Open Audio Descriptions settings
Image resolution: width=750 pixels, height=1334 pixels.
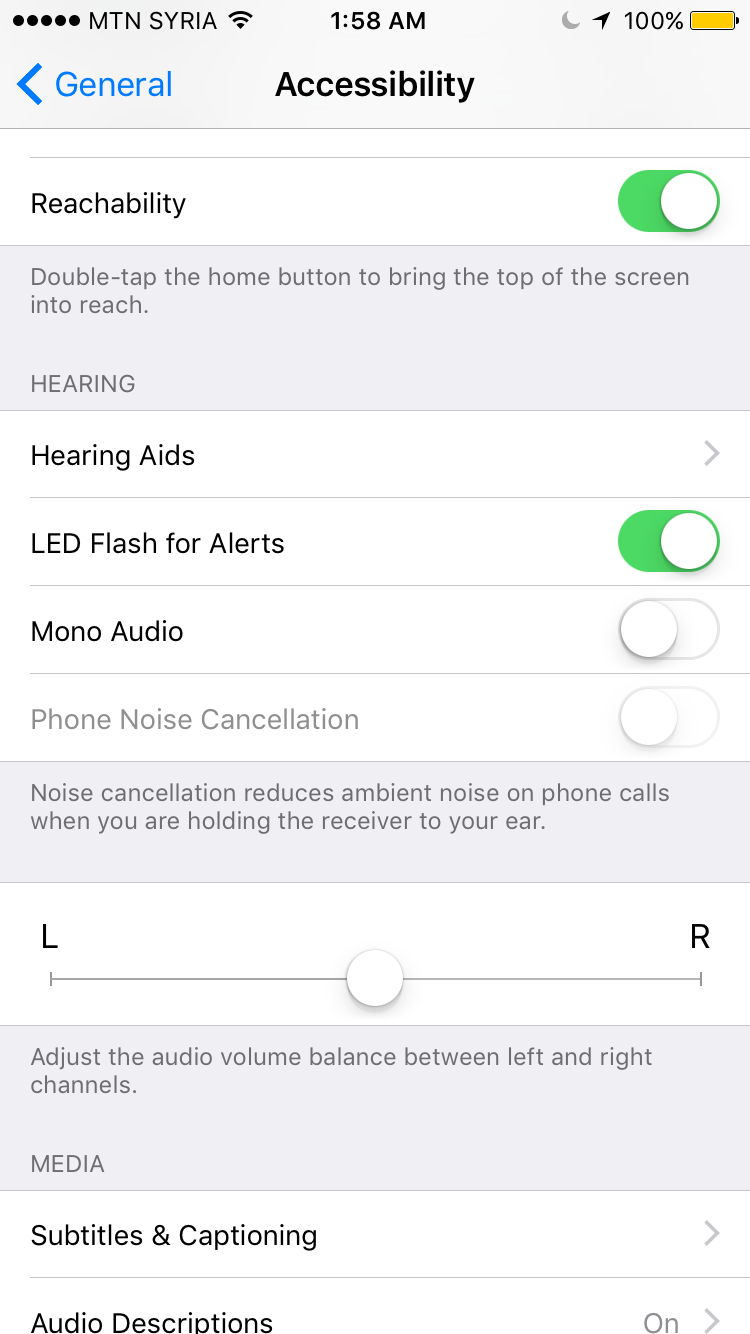click(x=375, y=1318)
